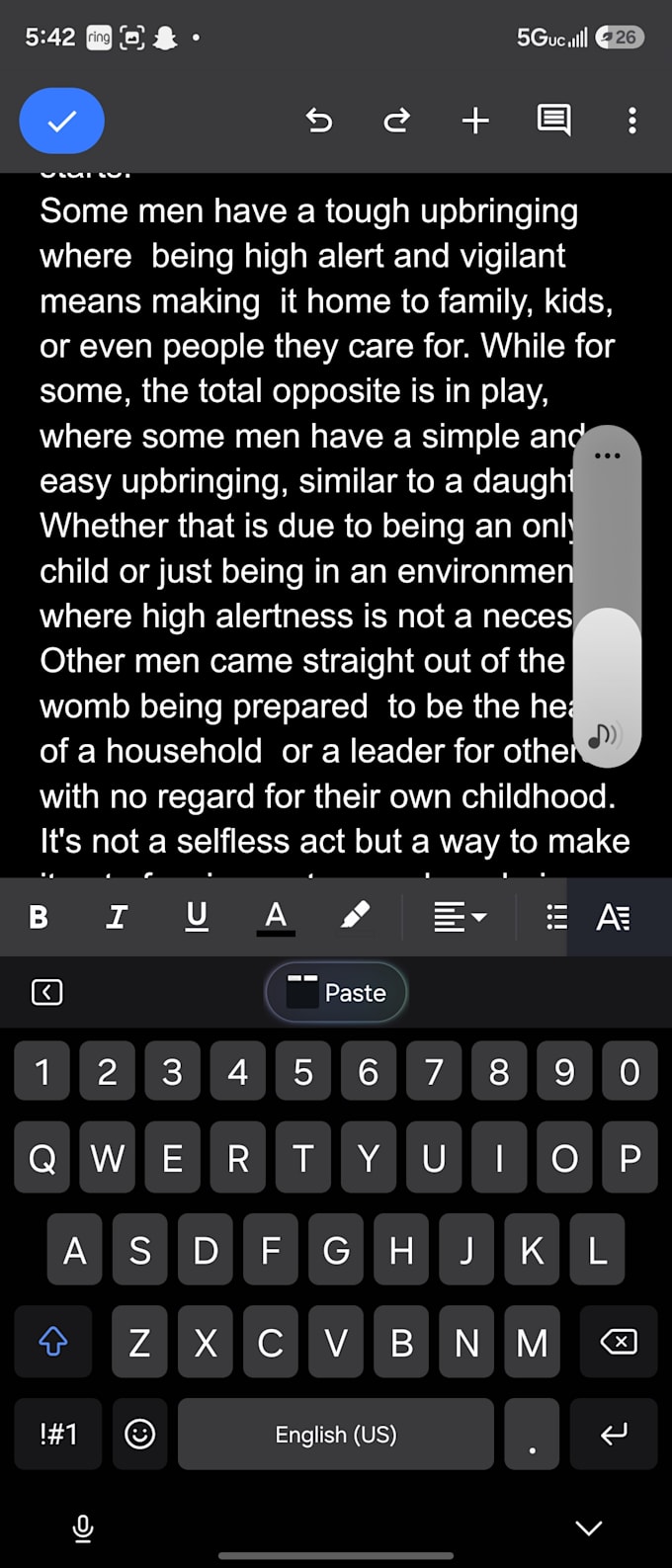
Task: Choose a highlight color
Action: (355, 917)
